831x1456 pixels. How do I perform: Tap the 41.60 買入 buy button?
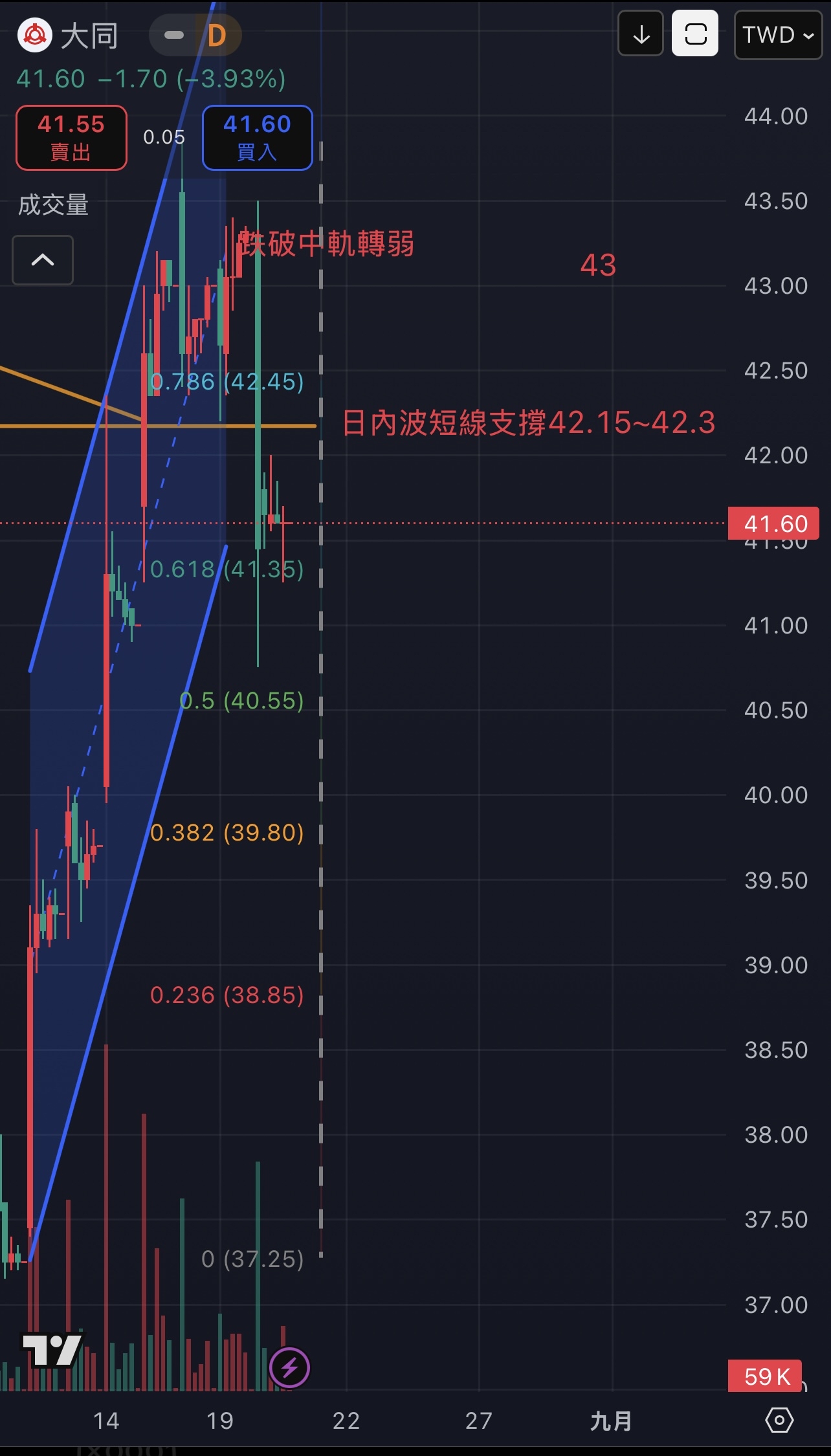click(258, 138)
